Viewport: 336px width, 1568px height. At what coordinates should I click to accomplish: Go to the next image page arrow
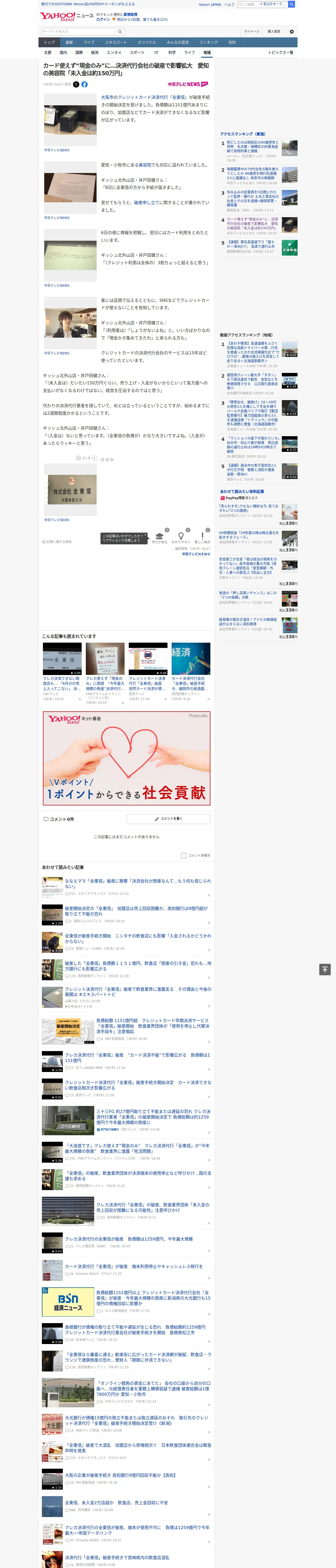pyautogui.click(x=94, y=458)
